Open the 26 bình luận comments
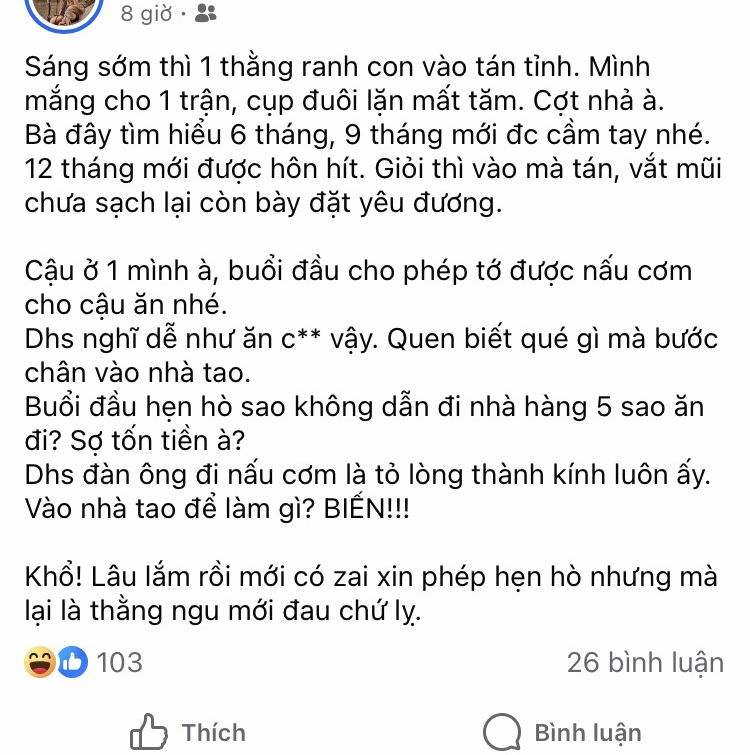The width and height of the screenshot is (750, 755). [644, 662]
